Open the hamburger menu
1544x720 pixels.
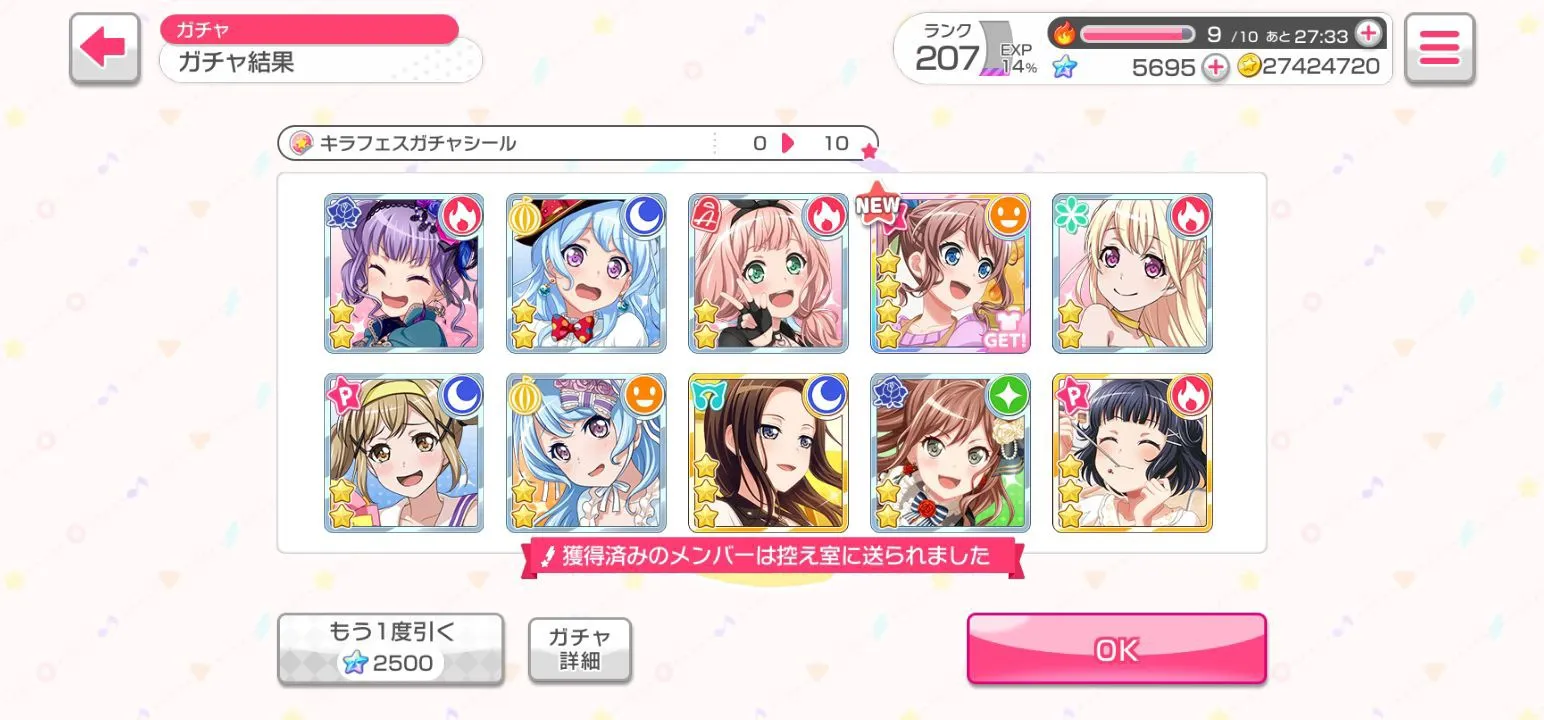1439,48
